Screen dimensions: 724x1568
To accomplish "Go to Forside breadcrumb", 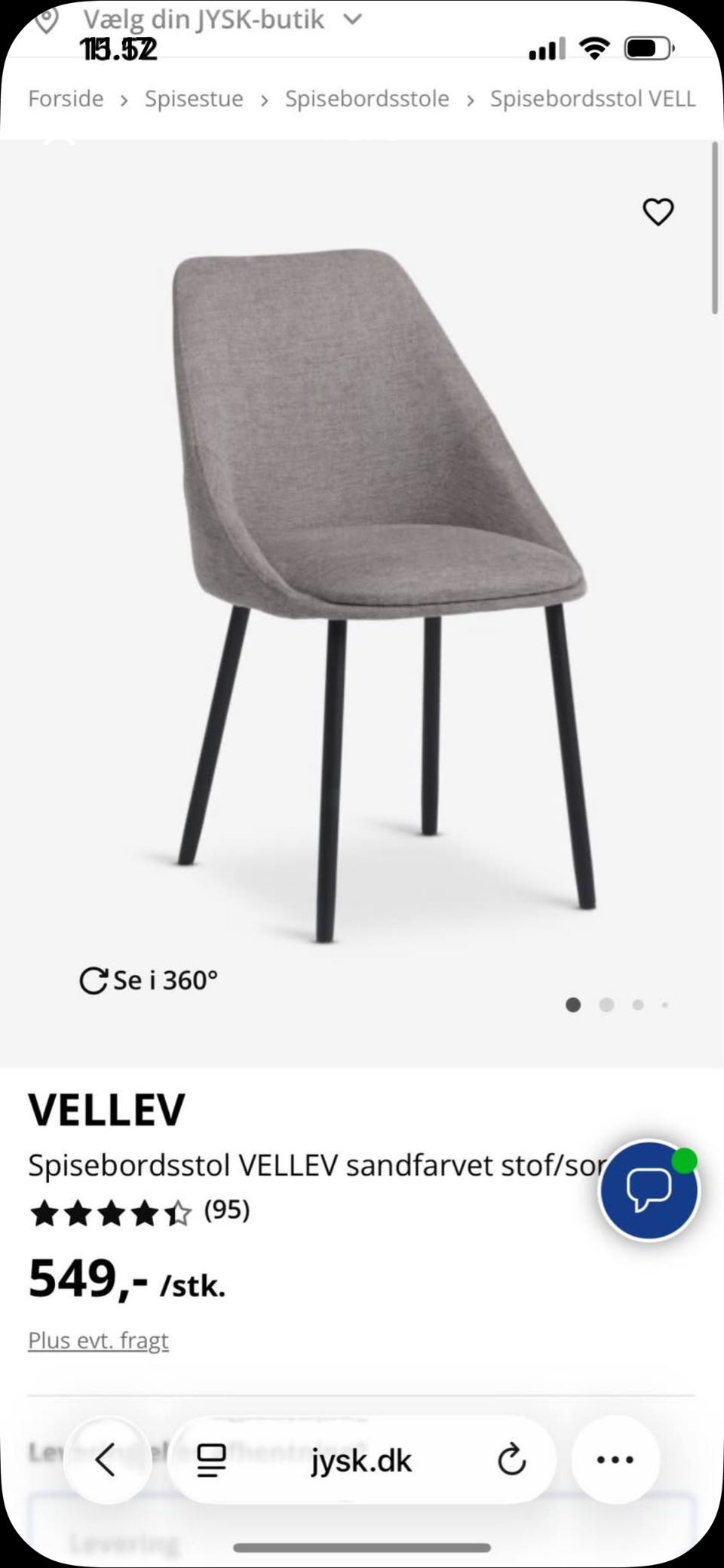I will (x=66, y=98).
